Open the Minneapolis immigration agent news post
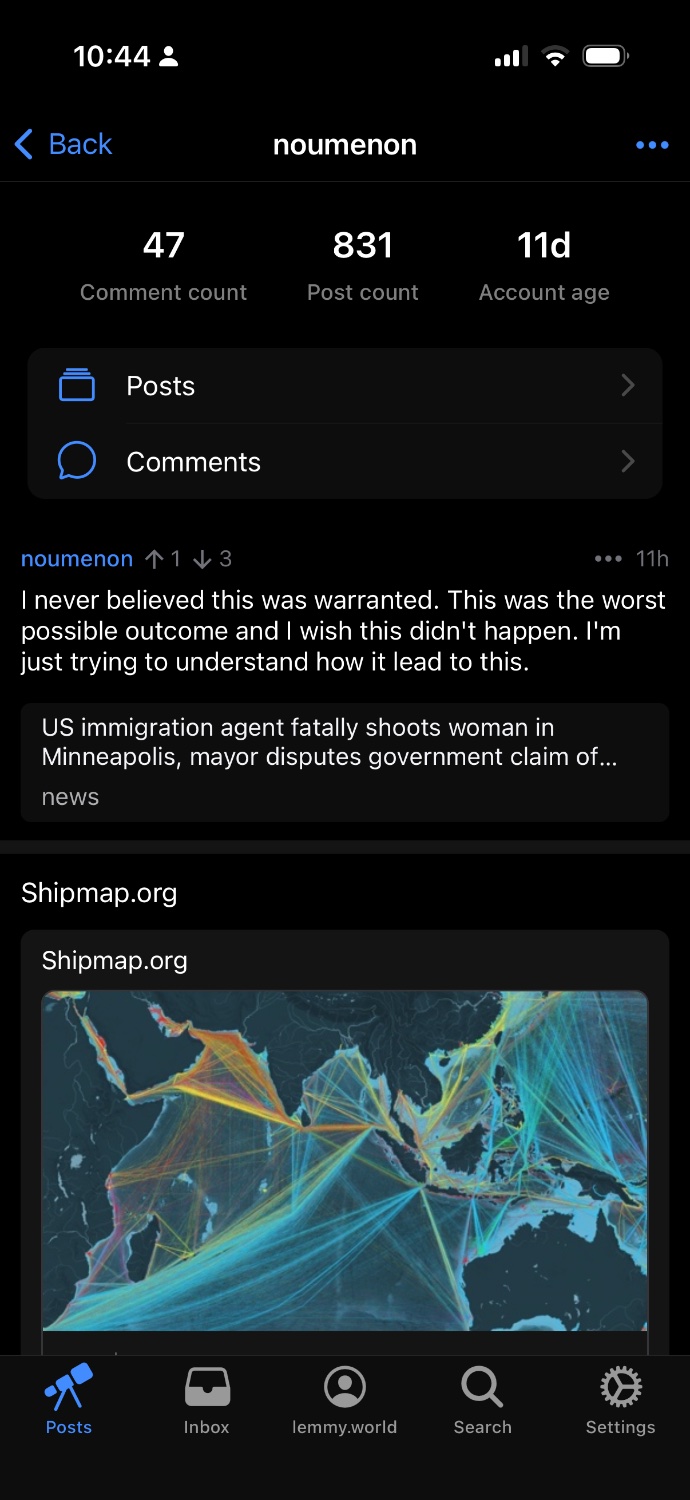This screenshot has width=690, height=1500. pos(345,762)
